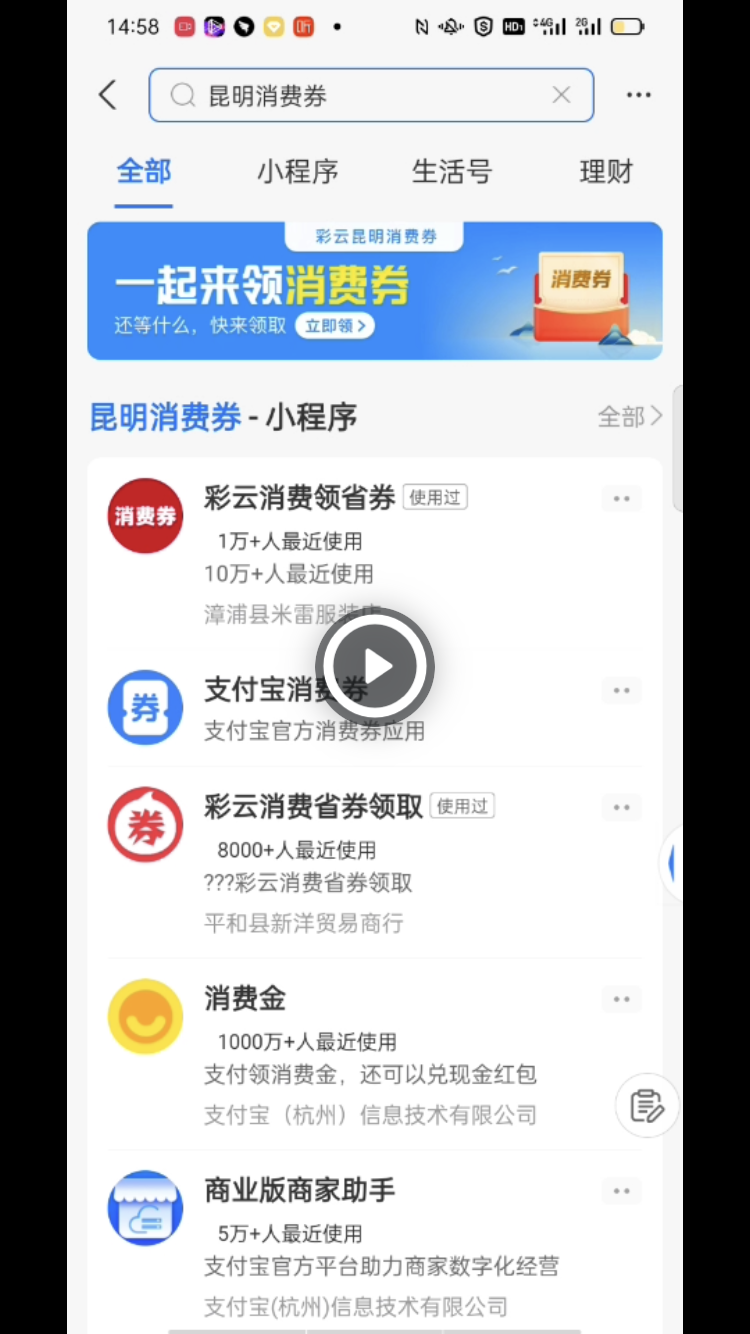Open more options for 彩云消费领省券
750x1334 pixels.
pyautogui.click(x=621, y=499)
